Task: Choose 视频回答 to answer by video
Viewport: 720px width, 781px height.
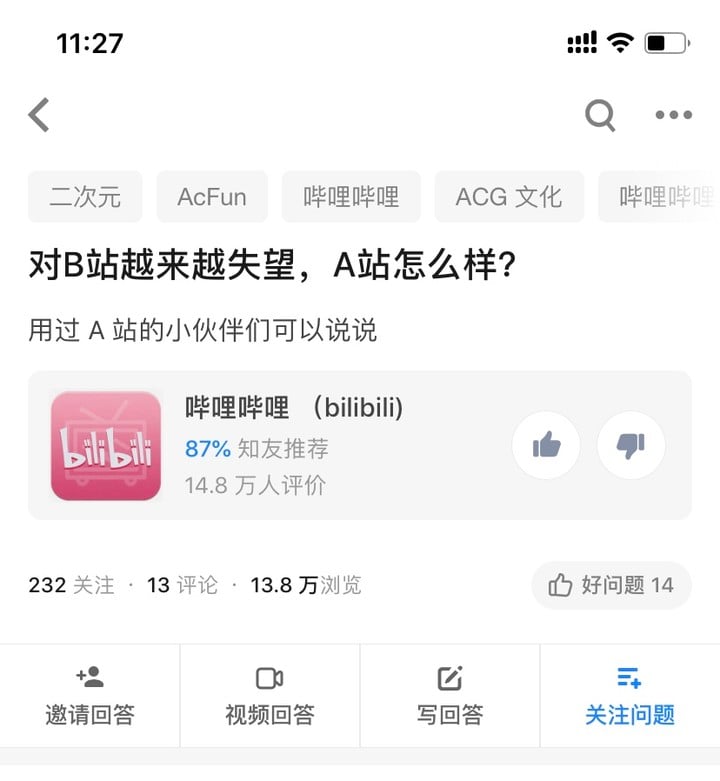Action: click(x=270, y=697)
